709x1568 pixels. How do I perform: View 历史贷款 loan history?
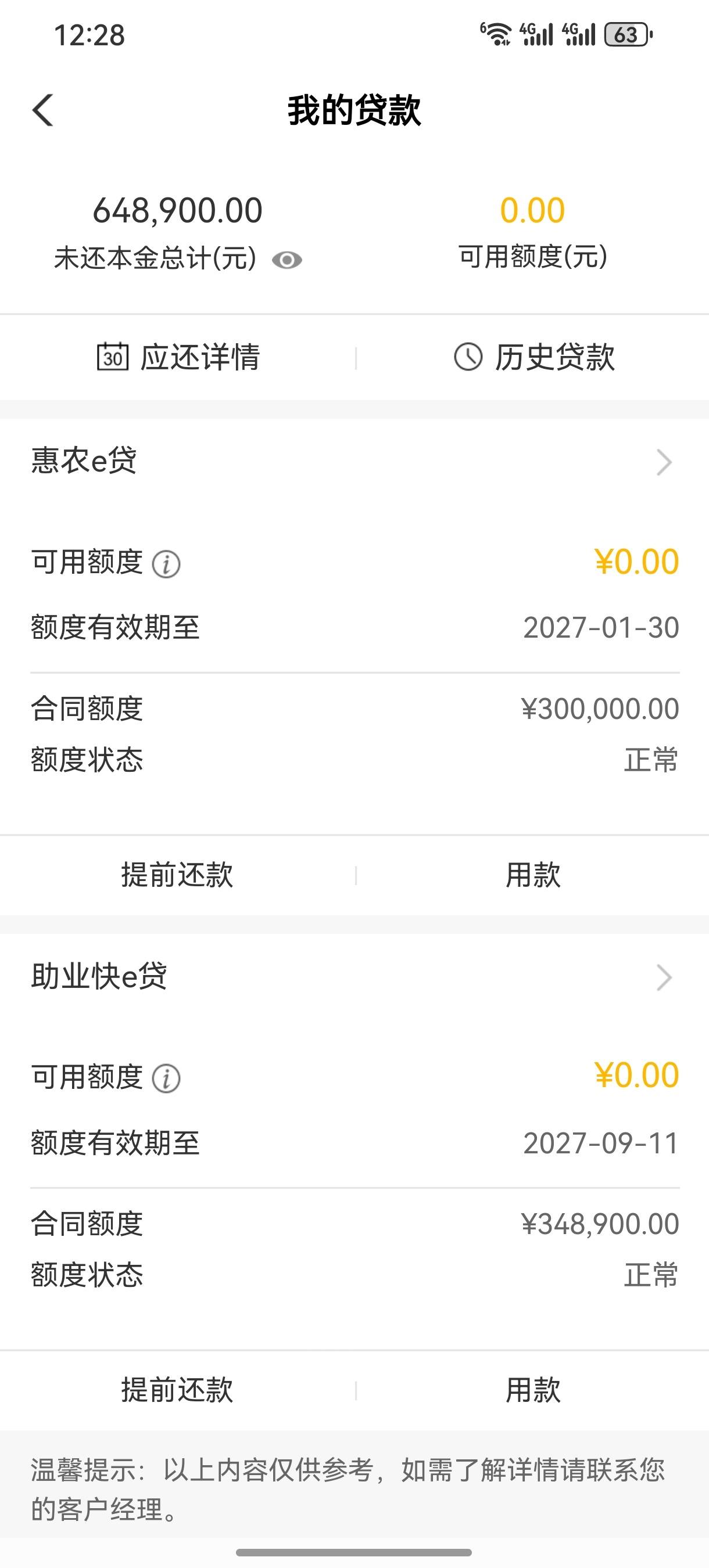click(533, 357)
